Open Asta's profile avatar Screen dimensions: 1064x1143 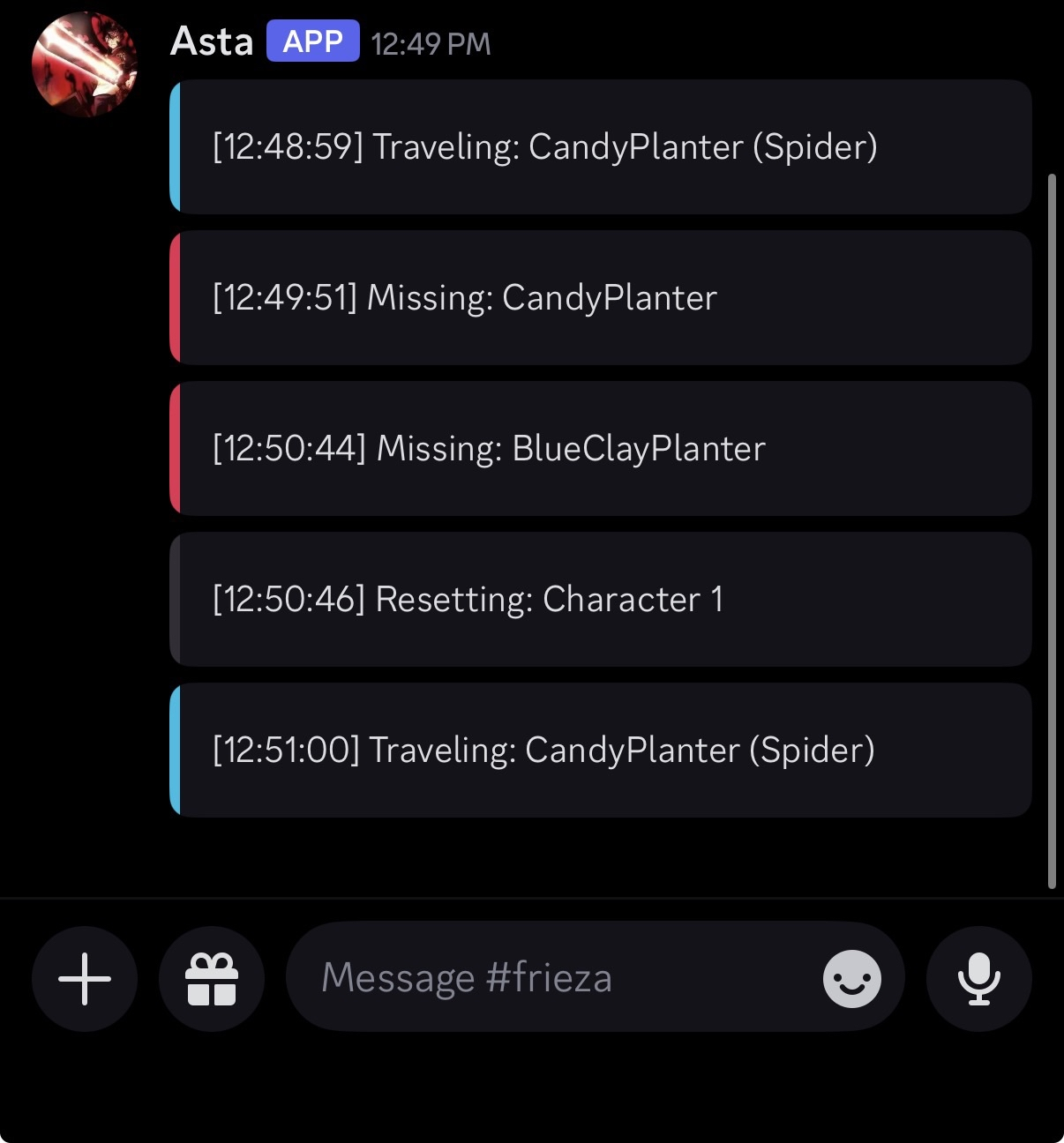(x=85, y=63)
